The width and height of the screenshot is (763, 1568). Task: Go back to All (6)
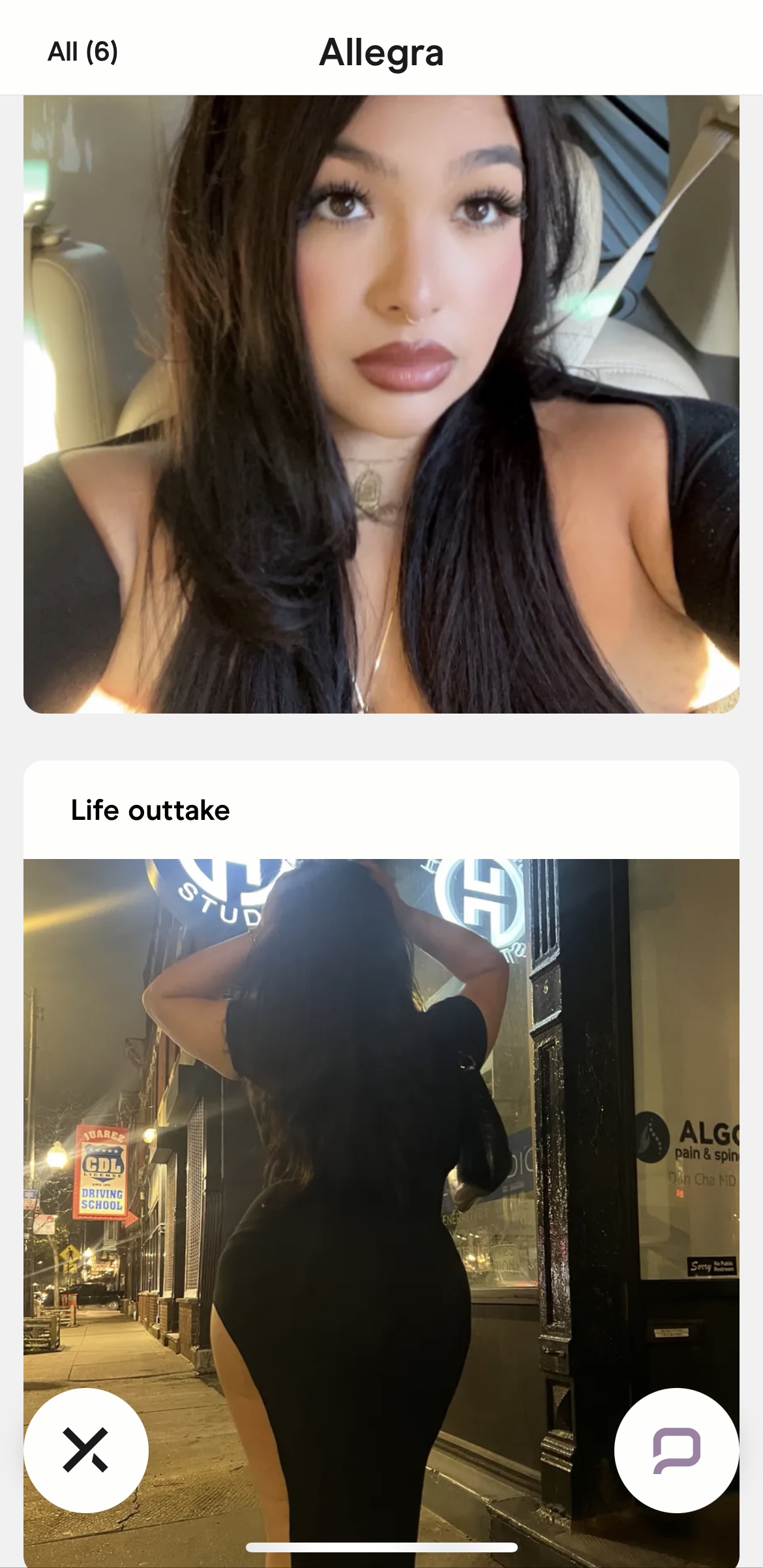(x=83, y=52)
